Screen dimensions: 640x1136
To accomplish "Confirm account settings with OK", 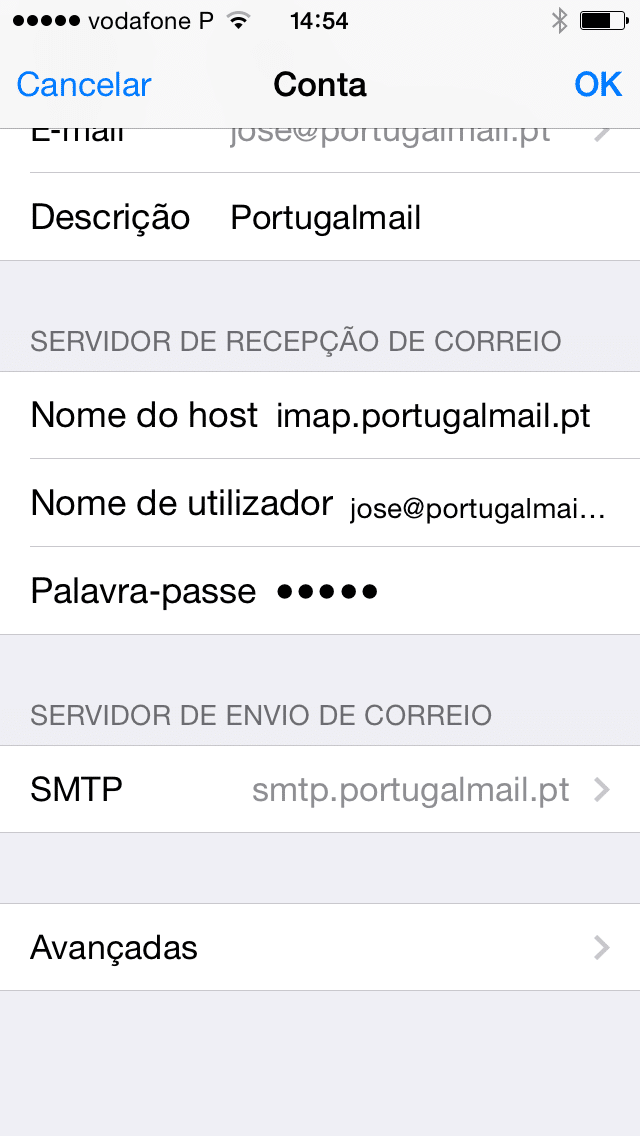I will (598, 85).
